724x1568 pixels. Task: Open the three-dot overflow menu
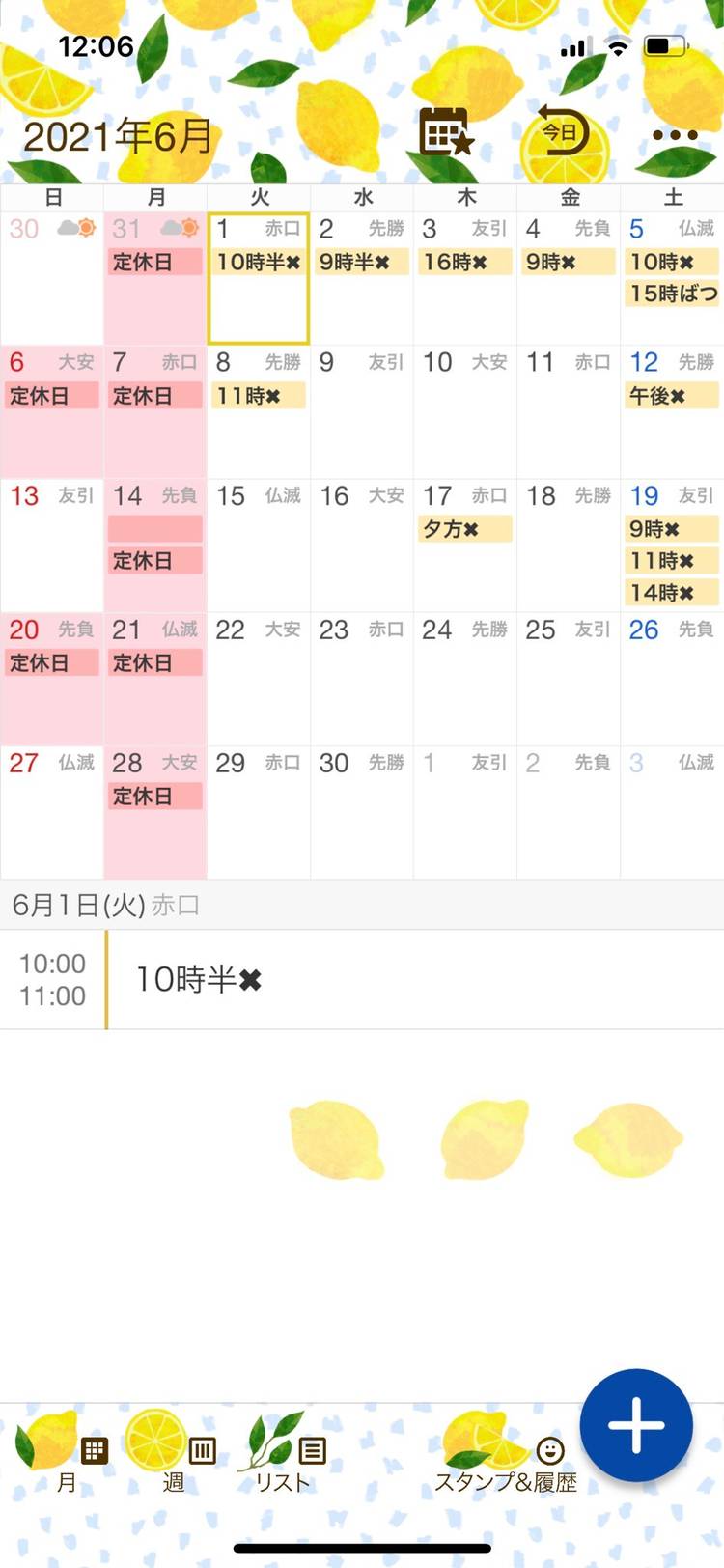pos(675,135)
